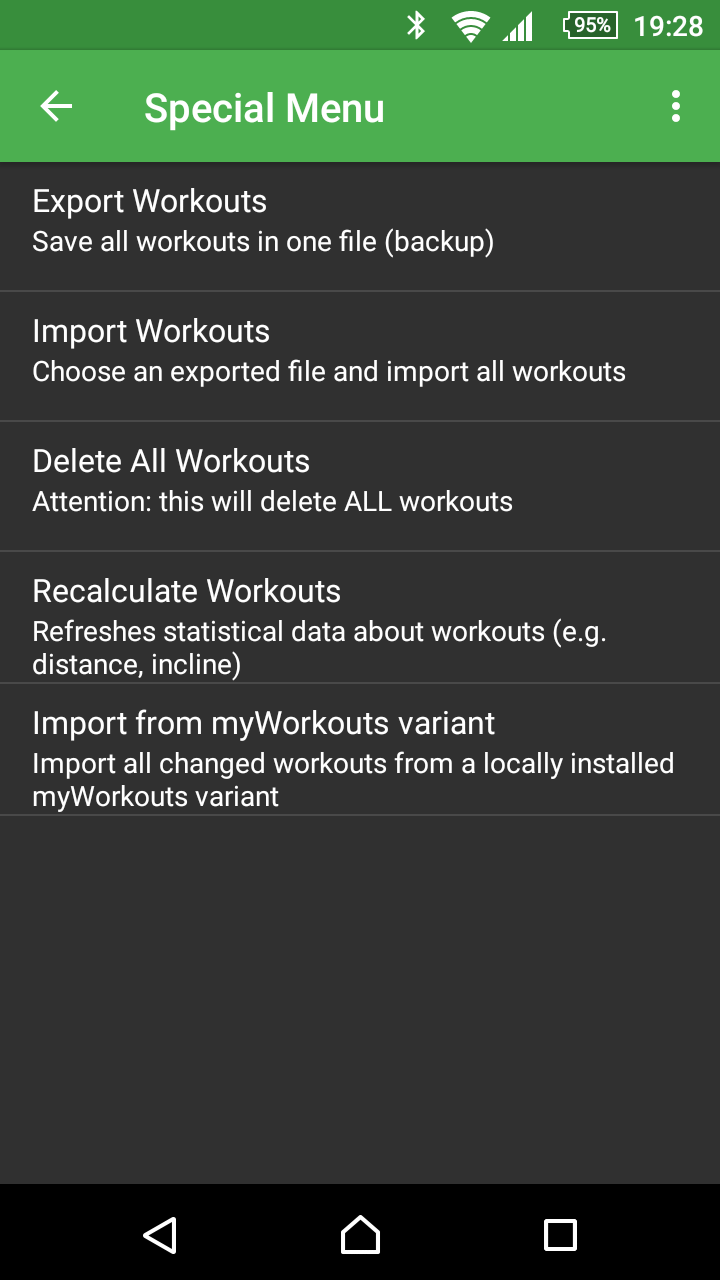This screenshot has height=1280, width=720.
Task: Go back using the app bar arrow
Action: [x=56, y=106]
